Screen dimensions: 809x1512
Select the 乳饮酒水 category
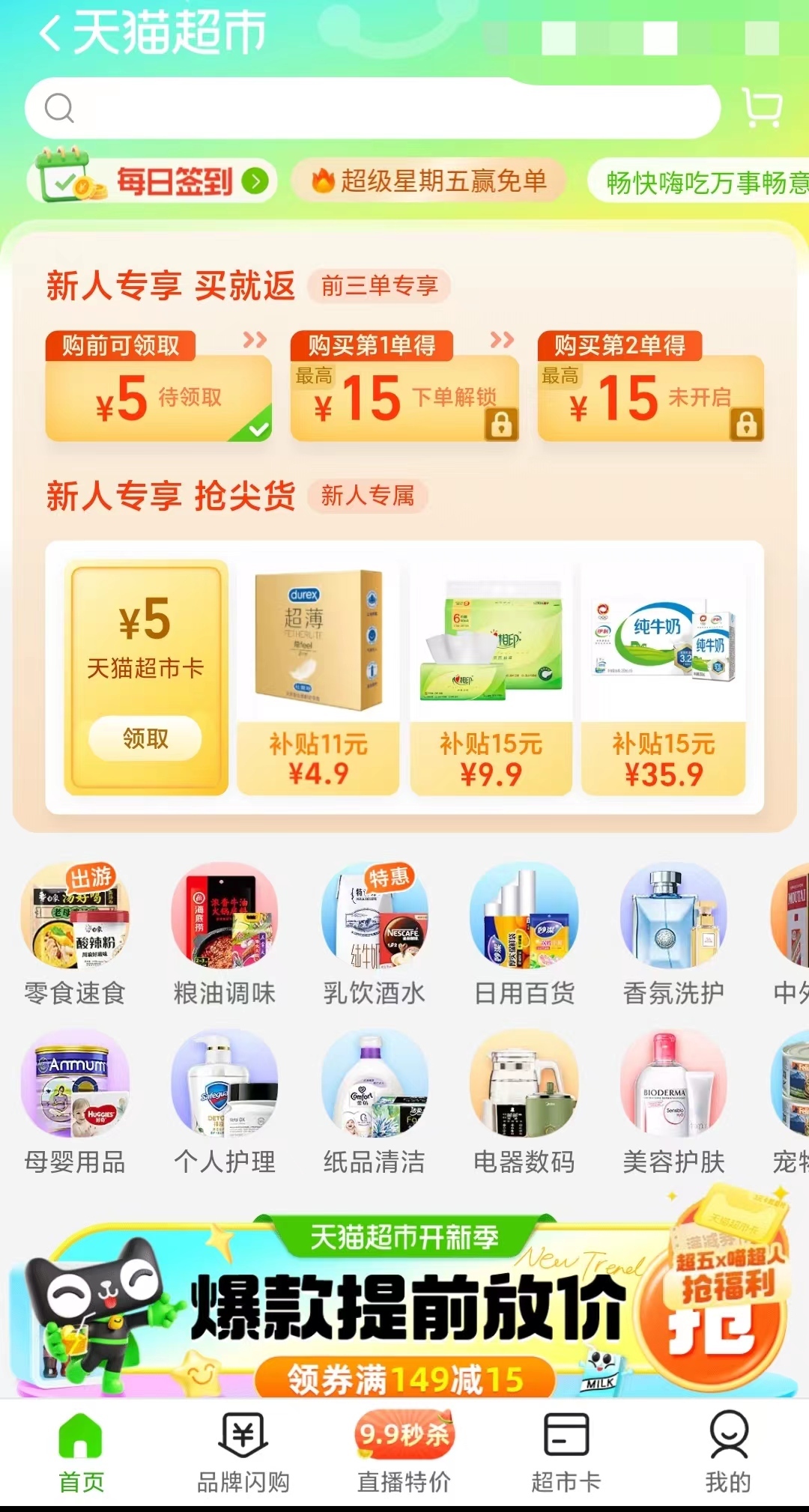[375, 935]
